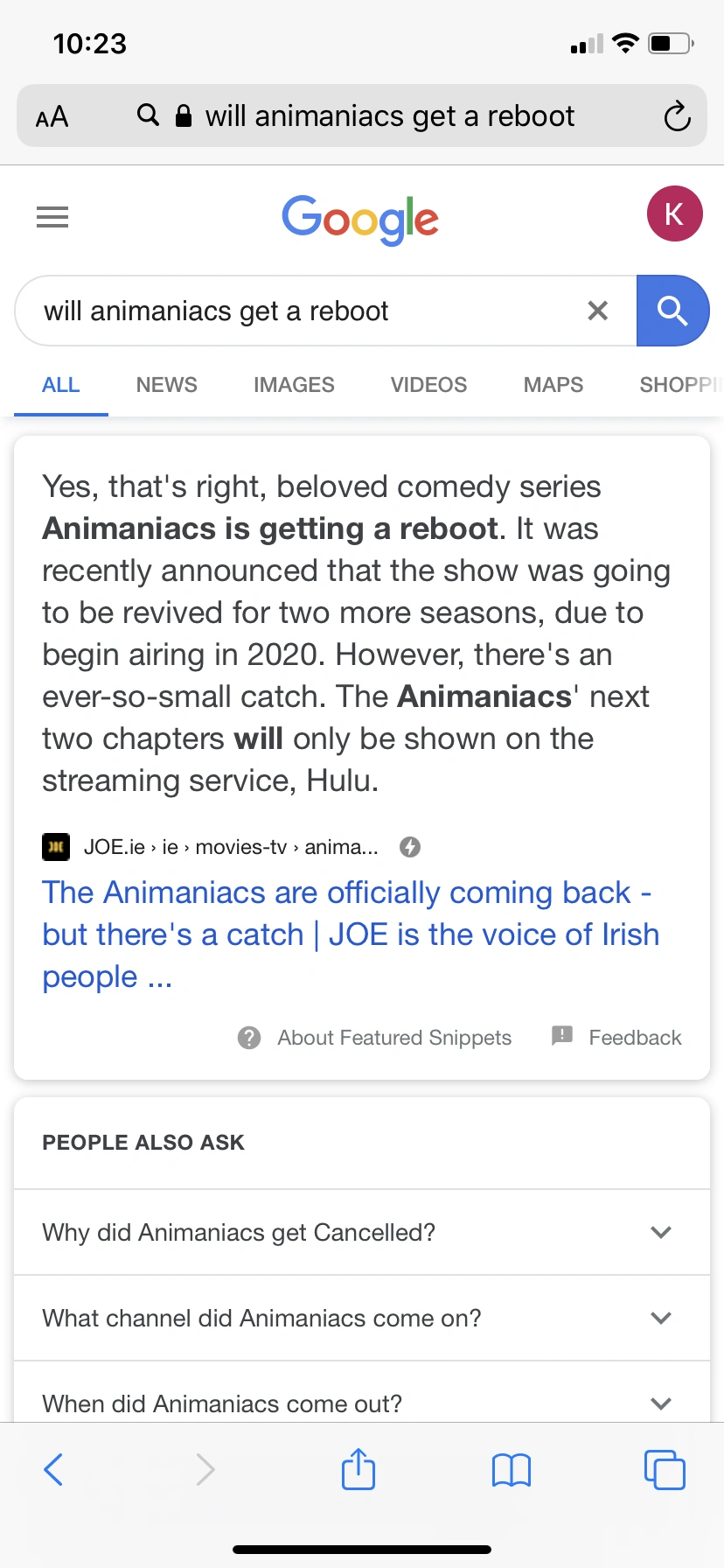Switch to the Maps tab
The width and height of the screenshot is (724, 1568).
coord(553,385)
